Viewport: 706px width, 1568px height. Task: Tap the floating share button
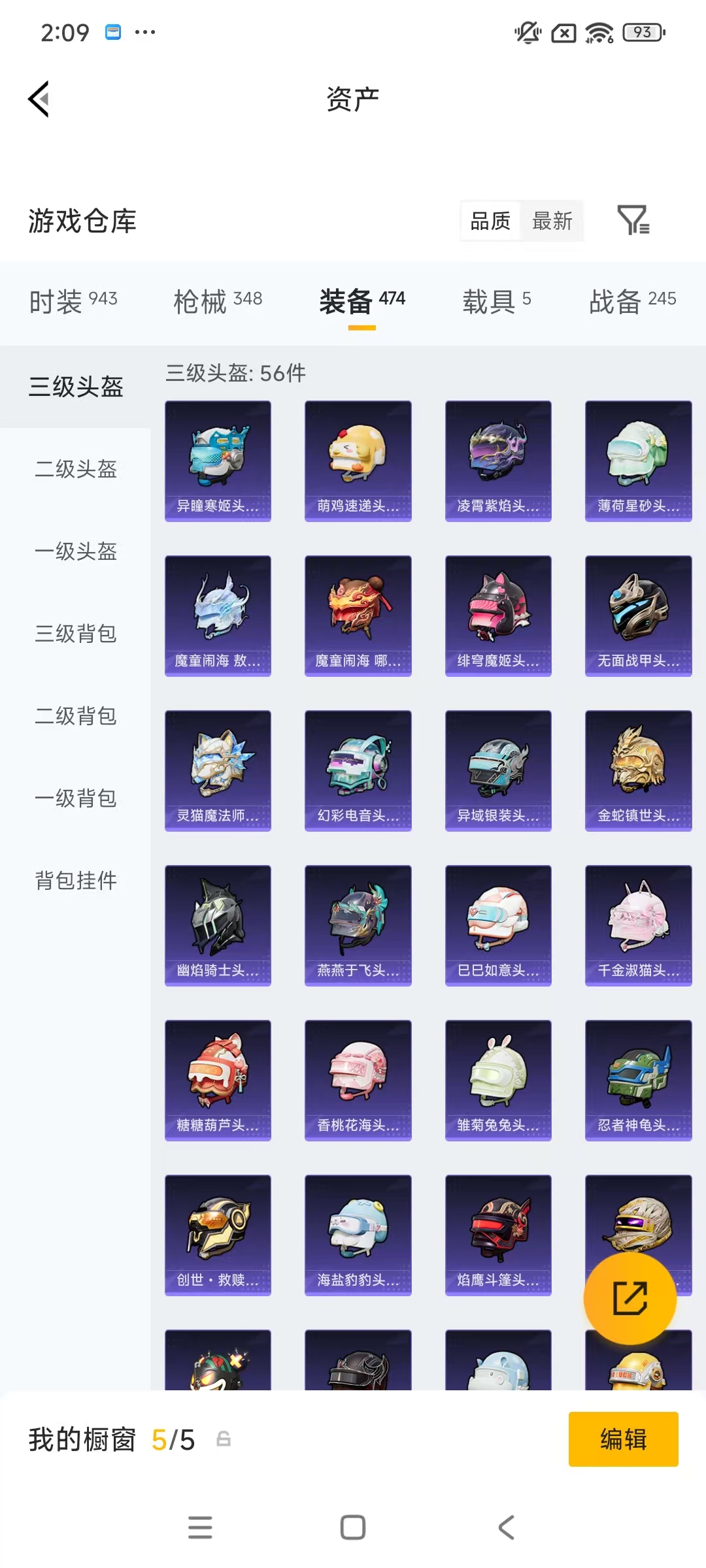click(x=630, y=1298)
